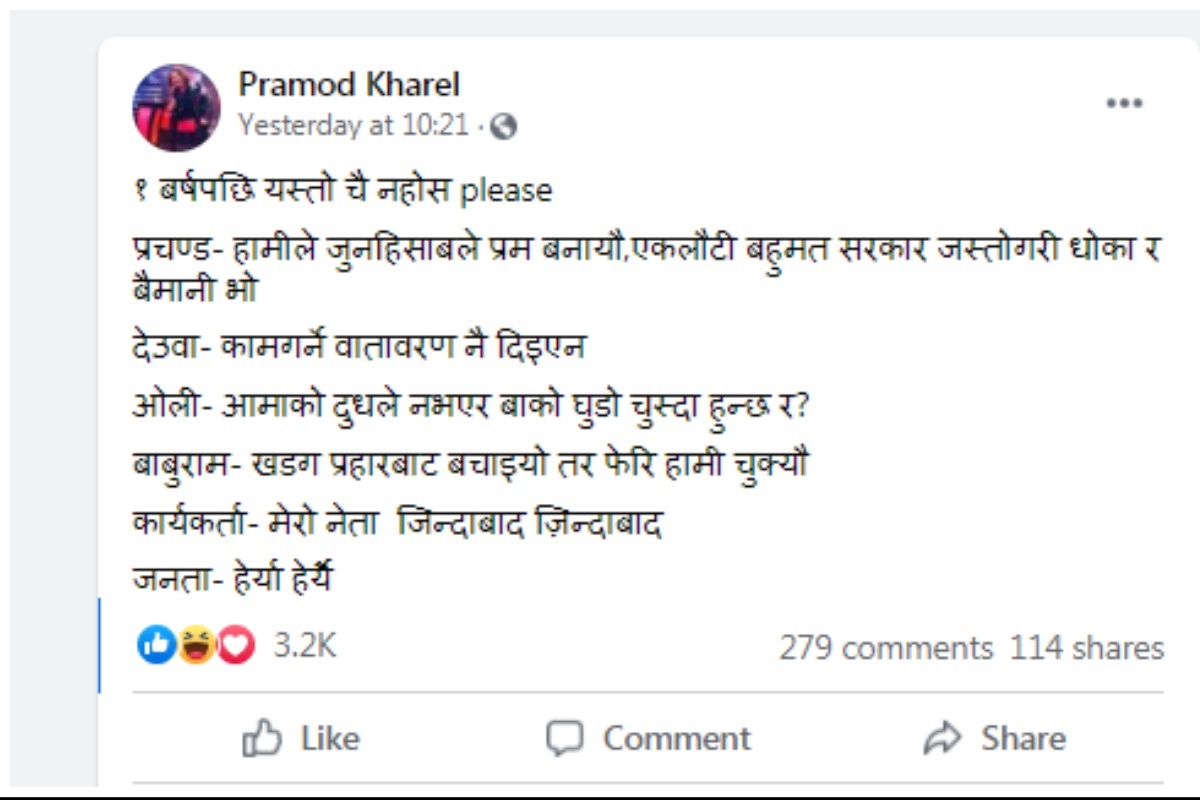Image resolution: width=1200 pixels, height=800 pixels.
Task: View the 114 shares list
Action: (x=1087, y=648)
